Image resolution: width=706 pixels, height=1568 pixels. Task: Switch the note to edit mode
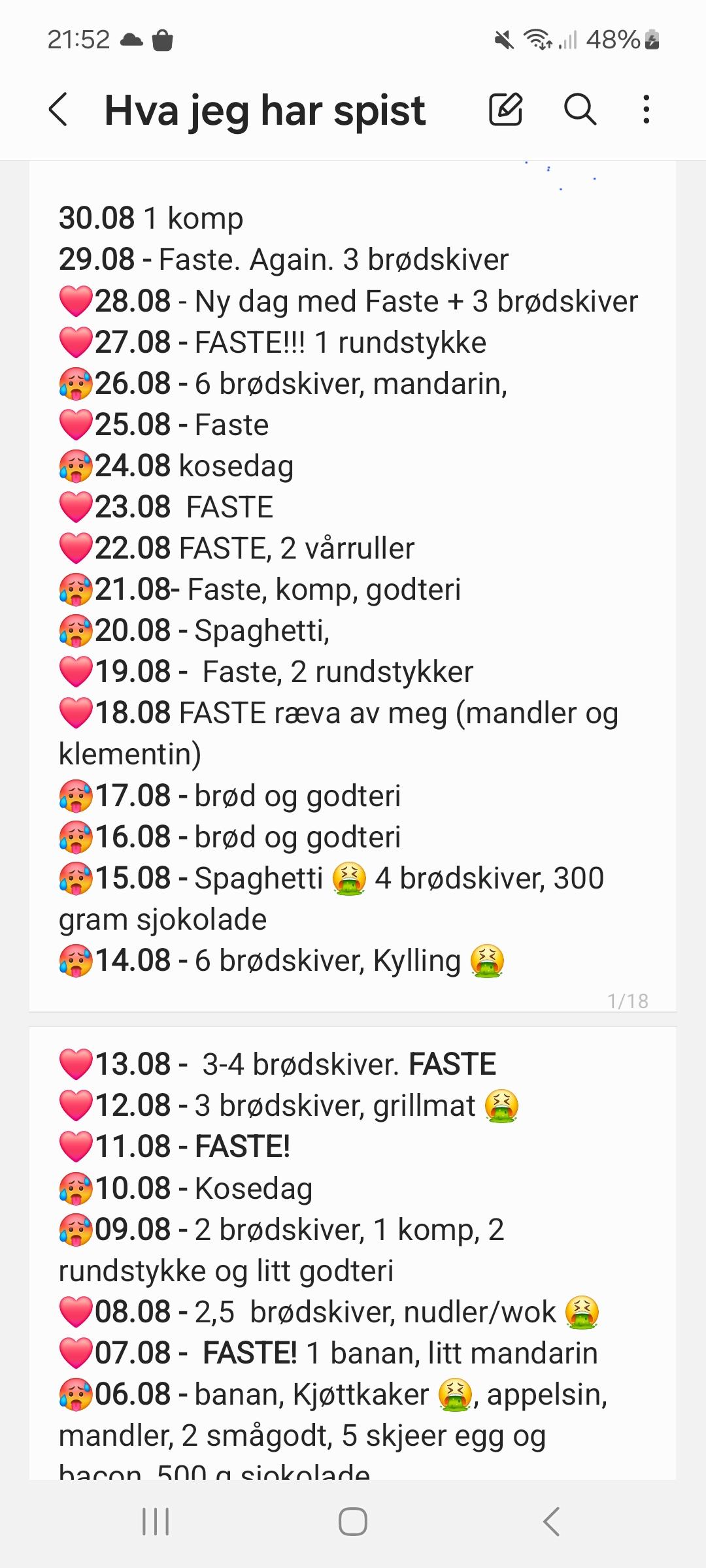[x=506, y=108]
